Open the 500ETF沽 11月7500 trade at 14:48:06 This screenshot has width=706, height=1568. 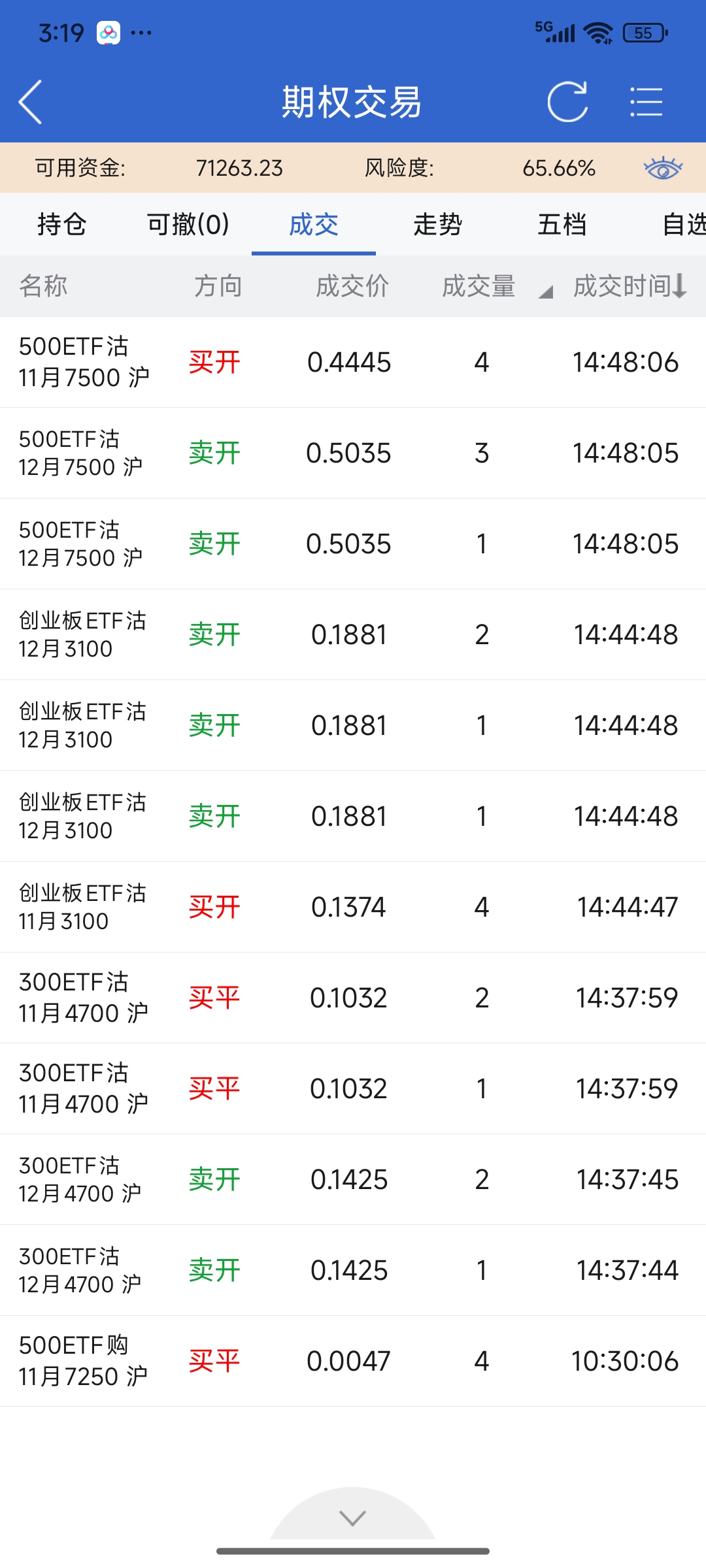[x=353, y=362]
